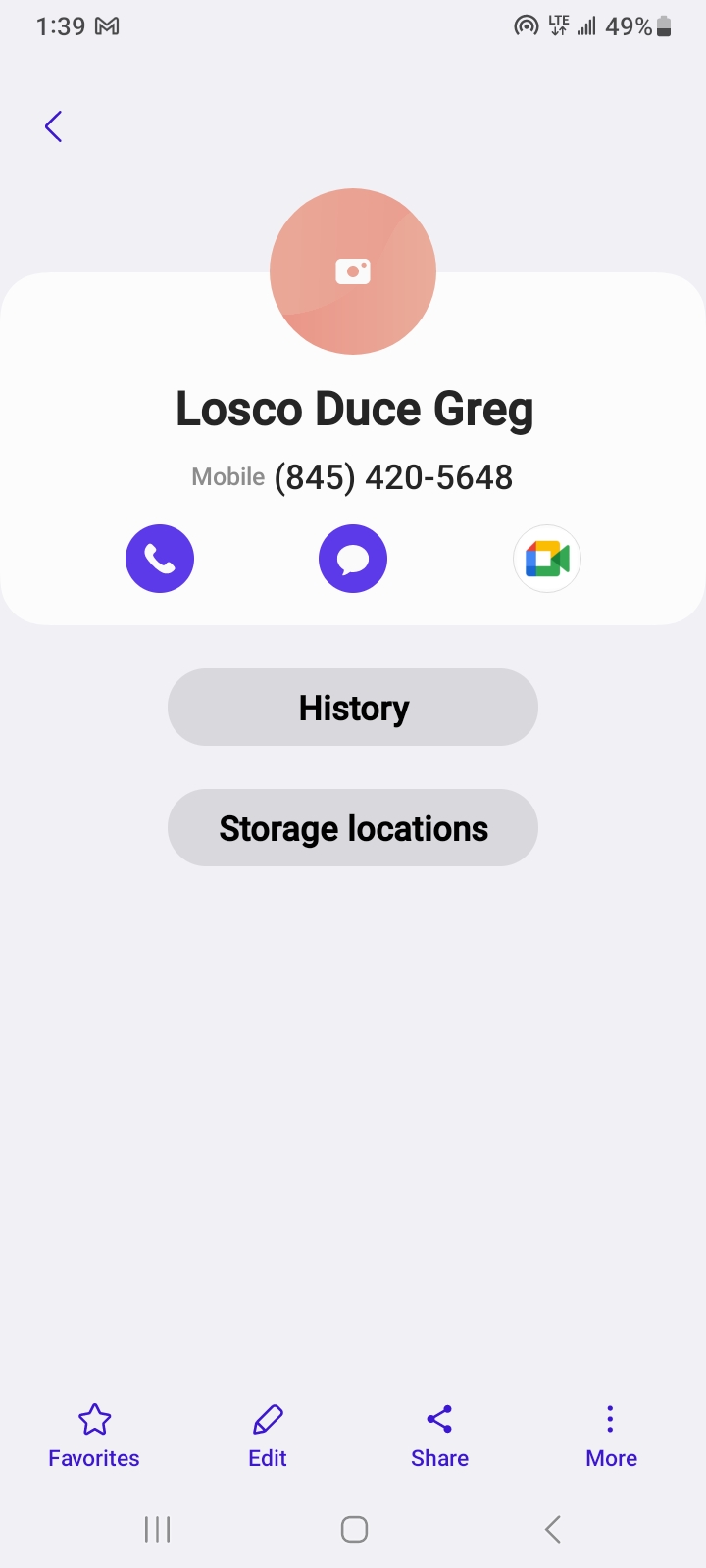The image size is (706, 1568).
Task: Add this contact to Favorites
Action: (94, 1437)
